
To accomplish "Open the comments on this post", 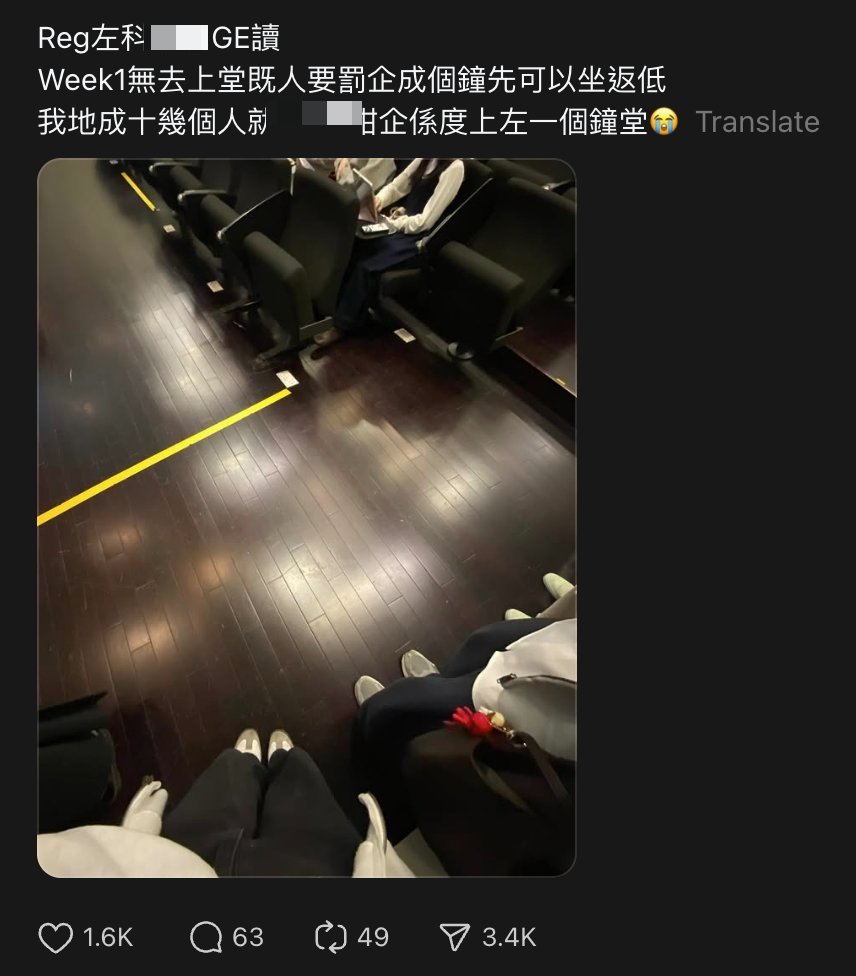I will pos(206,937).
